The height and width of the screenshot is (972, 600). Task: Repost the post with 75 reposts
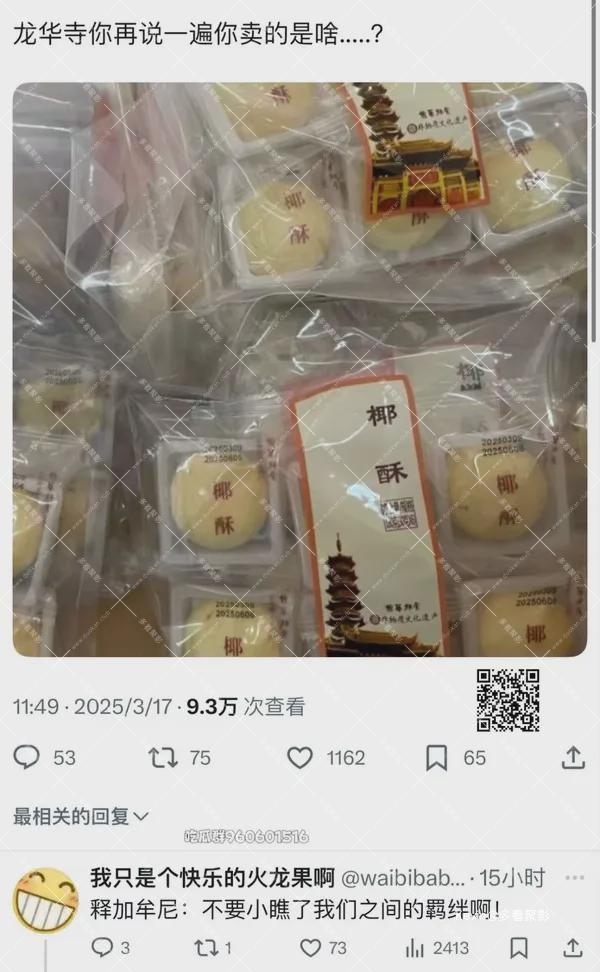point(163,758)
